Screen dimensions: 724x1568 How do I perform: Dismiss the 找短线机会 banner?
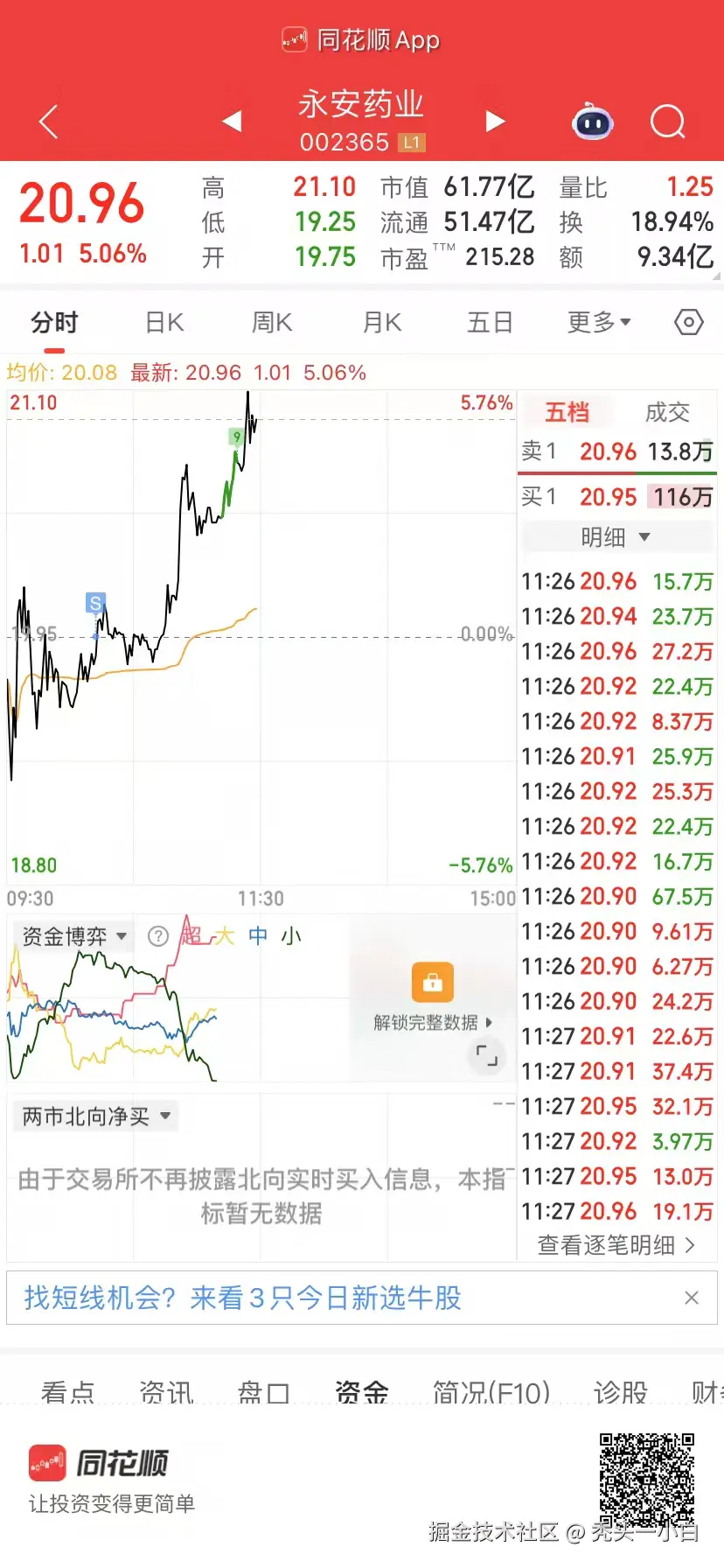(x=692, y=1298)
